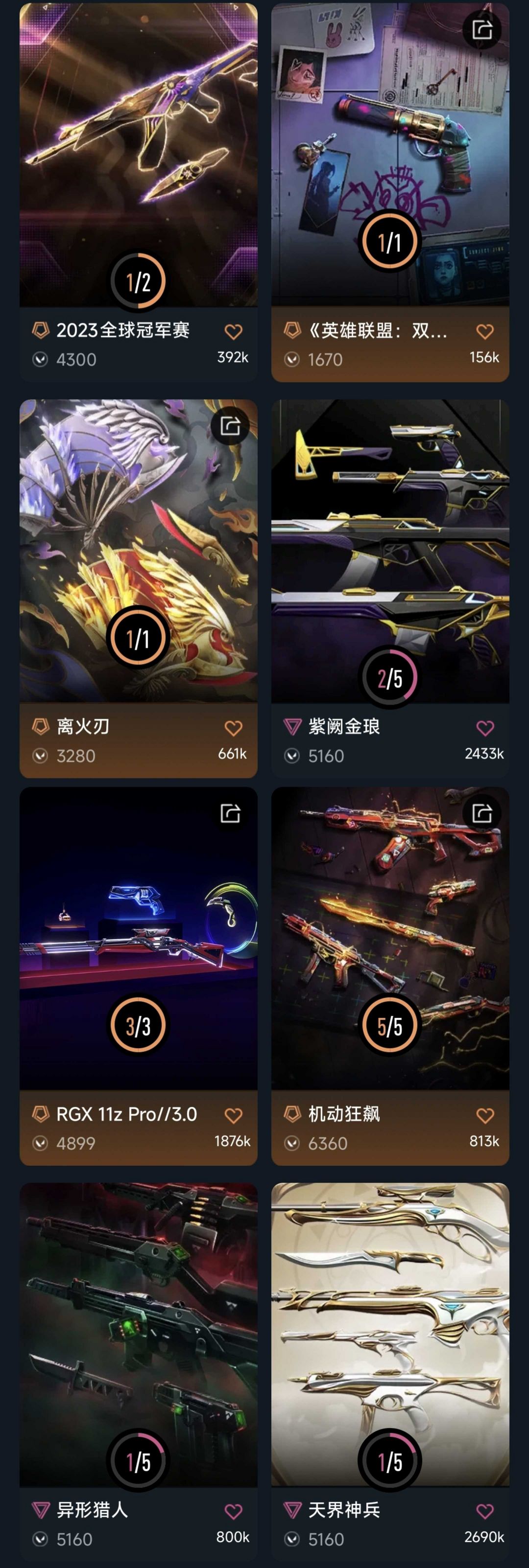Screen dimensions: 529x1568
Task: Heart the 紫阙金琅 bundle
Action: pos(485,728)
